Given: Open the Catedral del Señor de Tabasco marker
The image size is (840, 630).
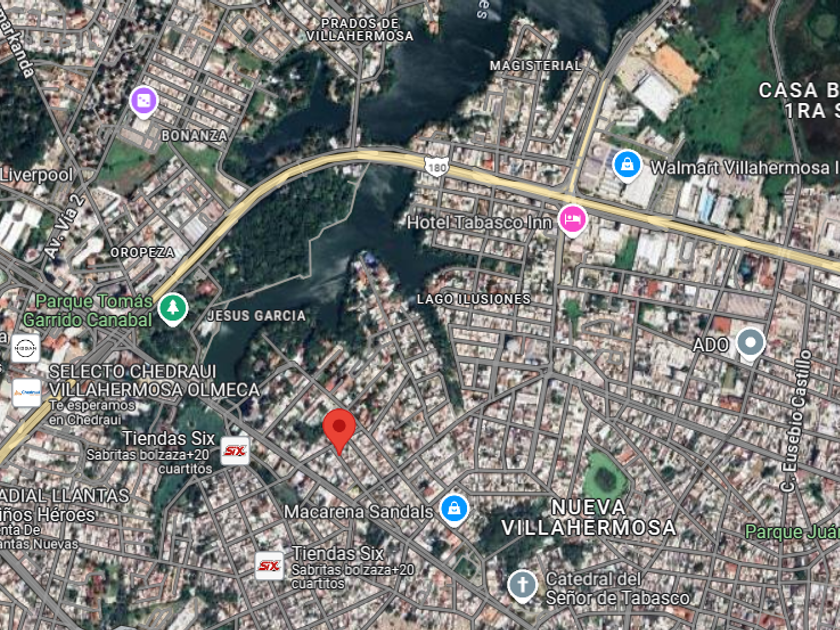Looking at the screenshot, I should click(x=522, y=586).
